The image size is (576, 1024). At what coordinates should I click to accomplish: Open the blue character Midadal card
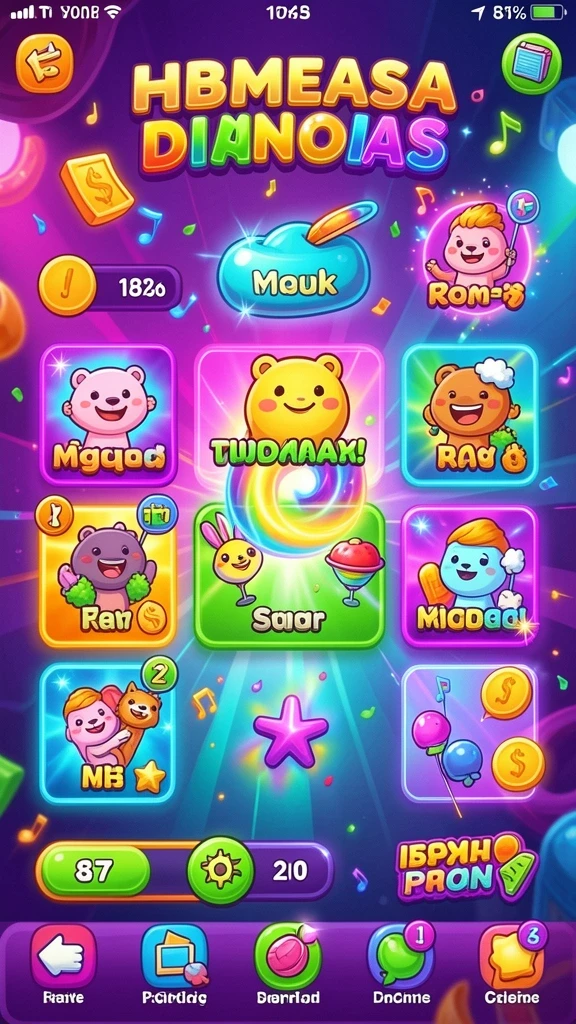pyautogui.click(x=470, y=576)
